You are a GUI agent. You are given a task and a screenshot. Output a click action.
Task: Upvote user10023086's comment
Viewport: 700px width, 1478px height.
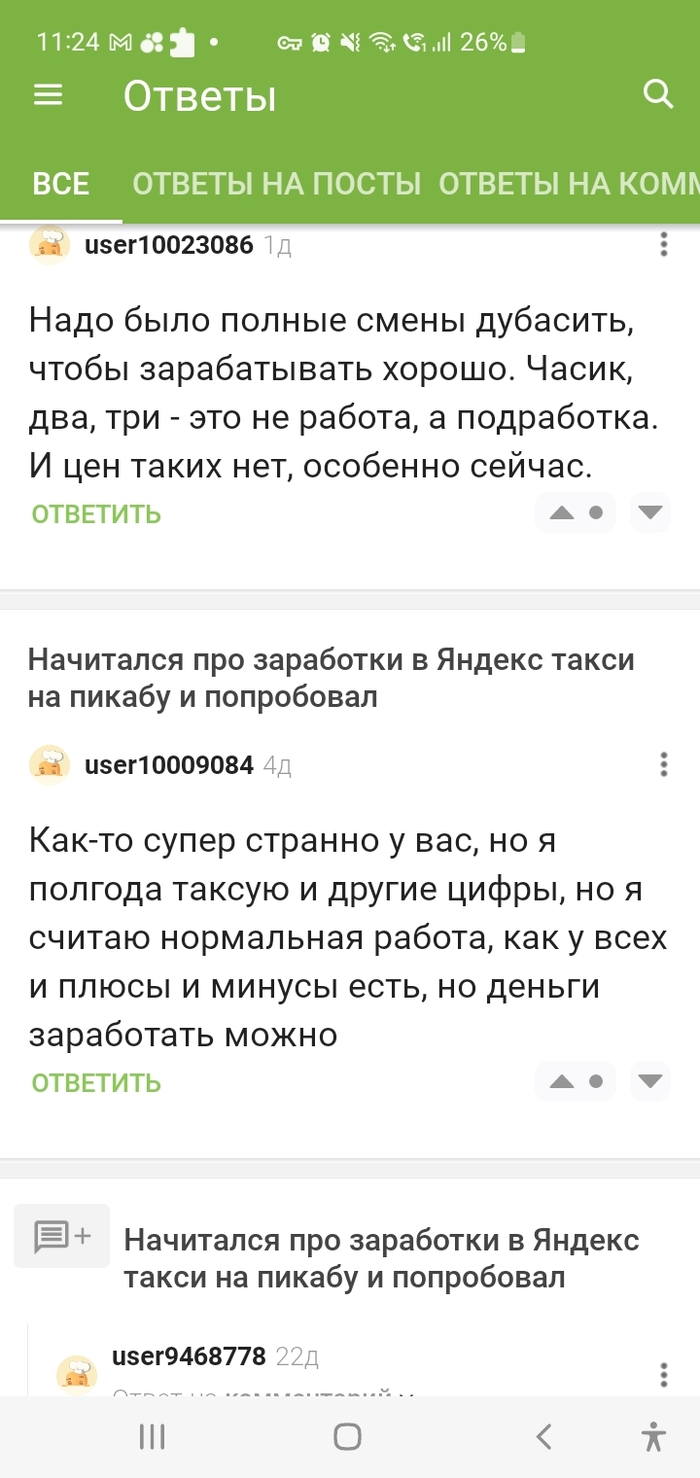tap(562, 513)
